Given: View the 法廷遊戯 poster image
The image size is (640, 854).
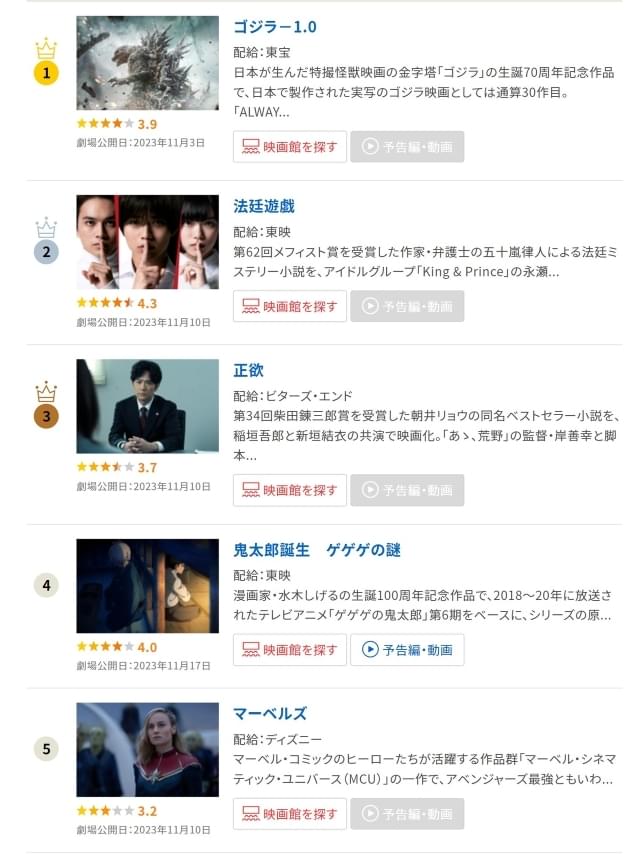Looking at the screenshot, I should pyautogui.click(x=147, y=242).
